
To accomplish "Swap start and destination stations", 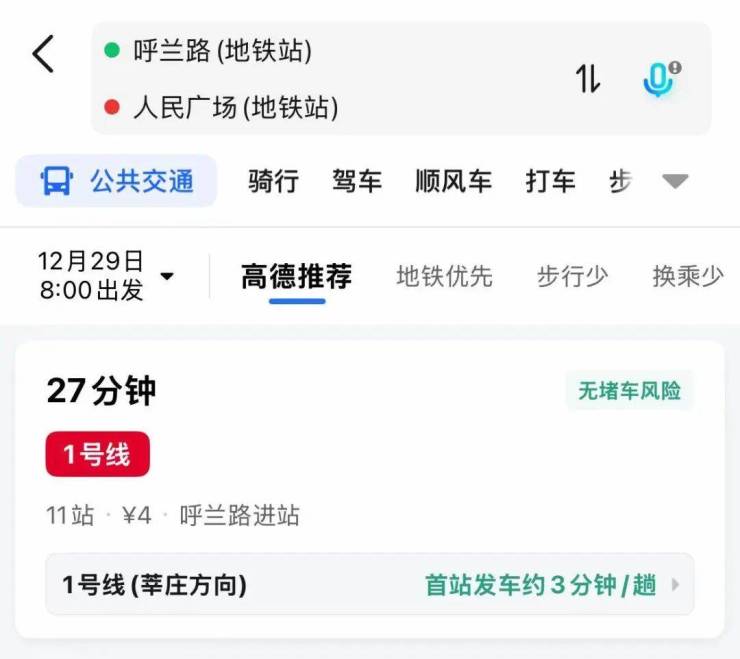I will click(588, 78).
